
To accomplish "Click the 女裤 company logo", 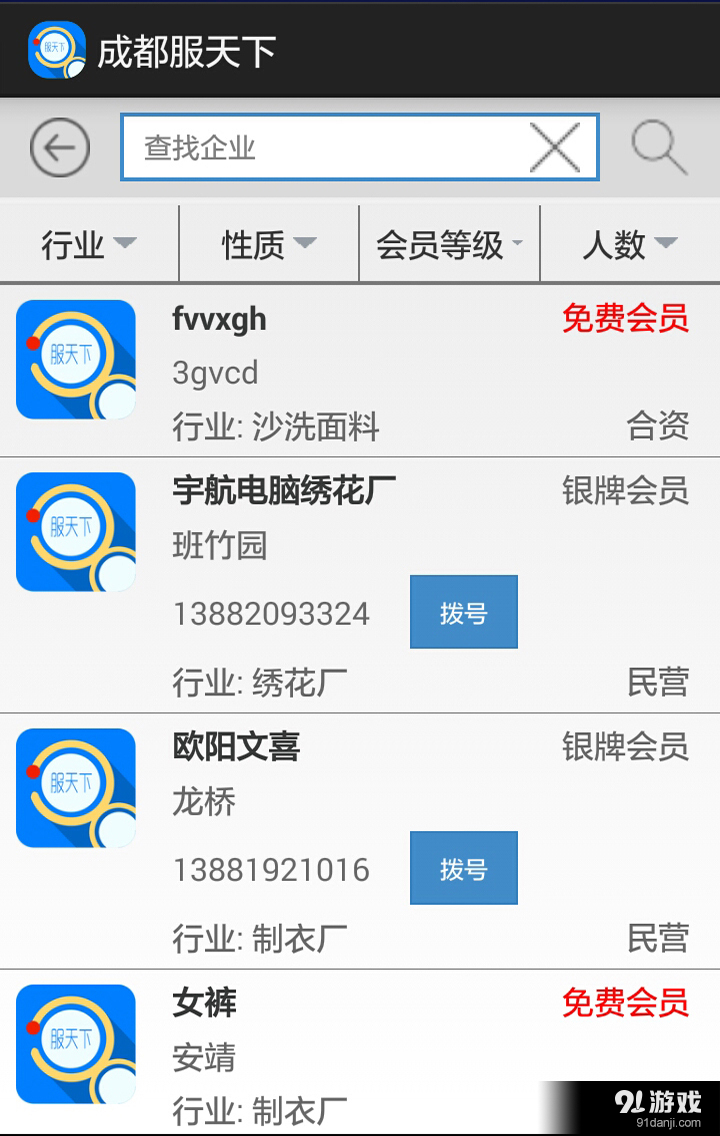I will coord(75,1043).
